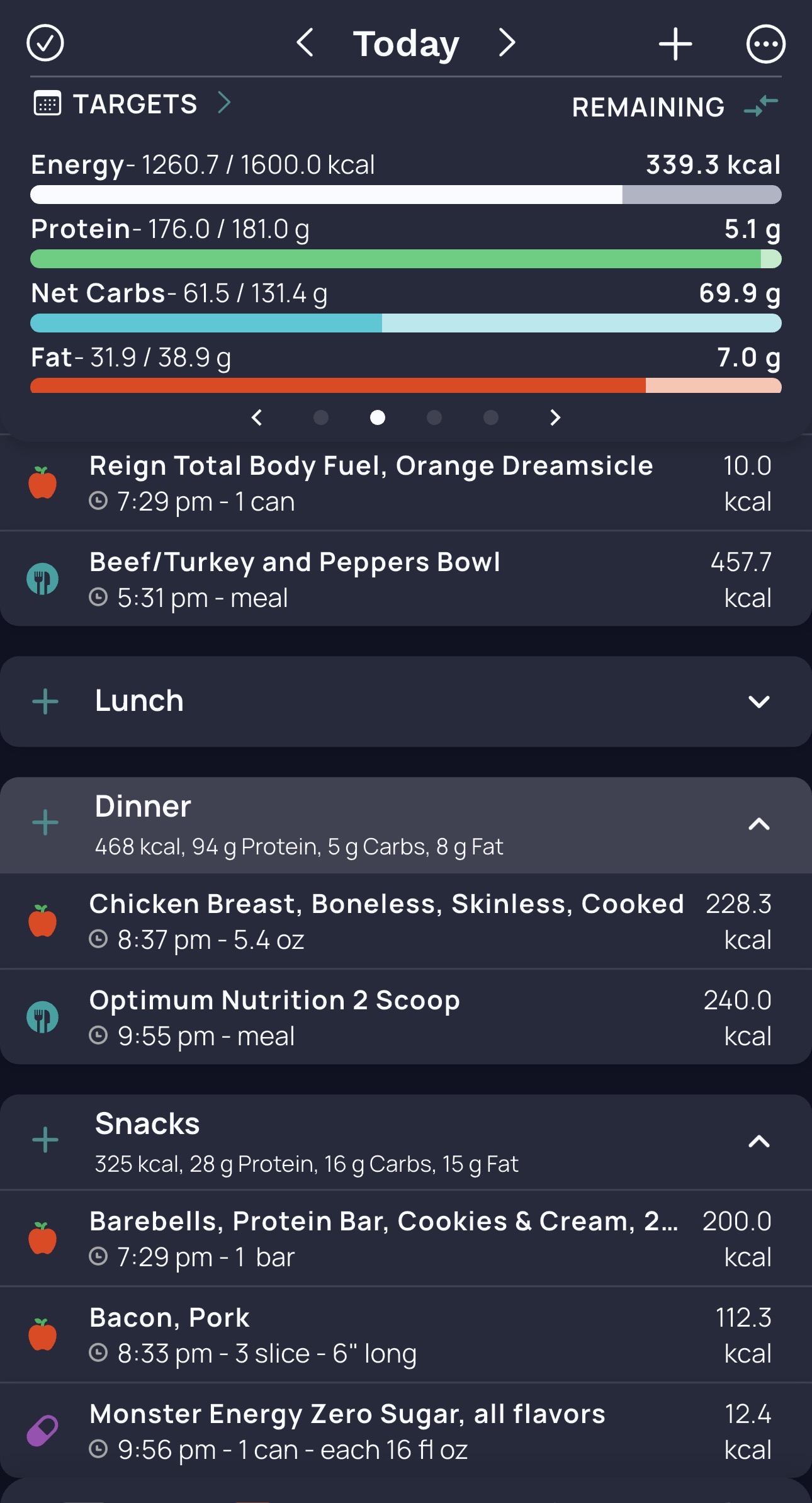Show the next targets summary page
Screen dimensions: 812x1503
click(555, 417)
